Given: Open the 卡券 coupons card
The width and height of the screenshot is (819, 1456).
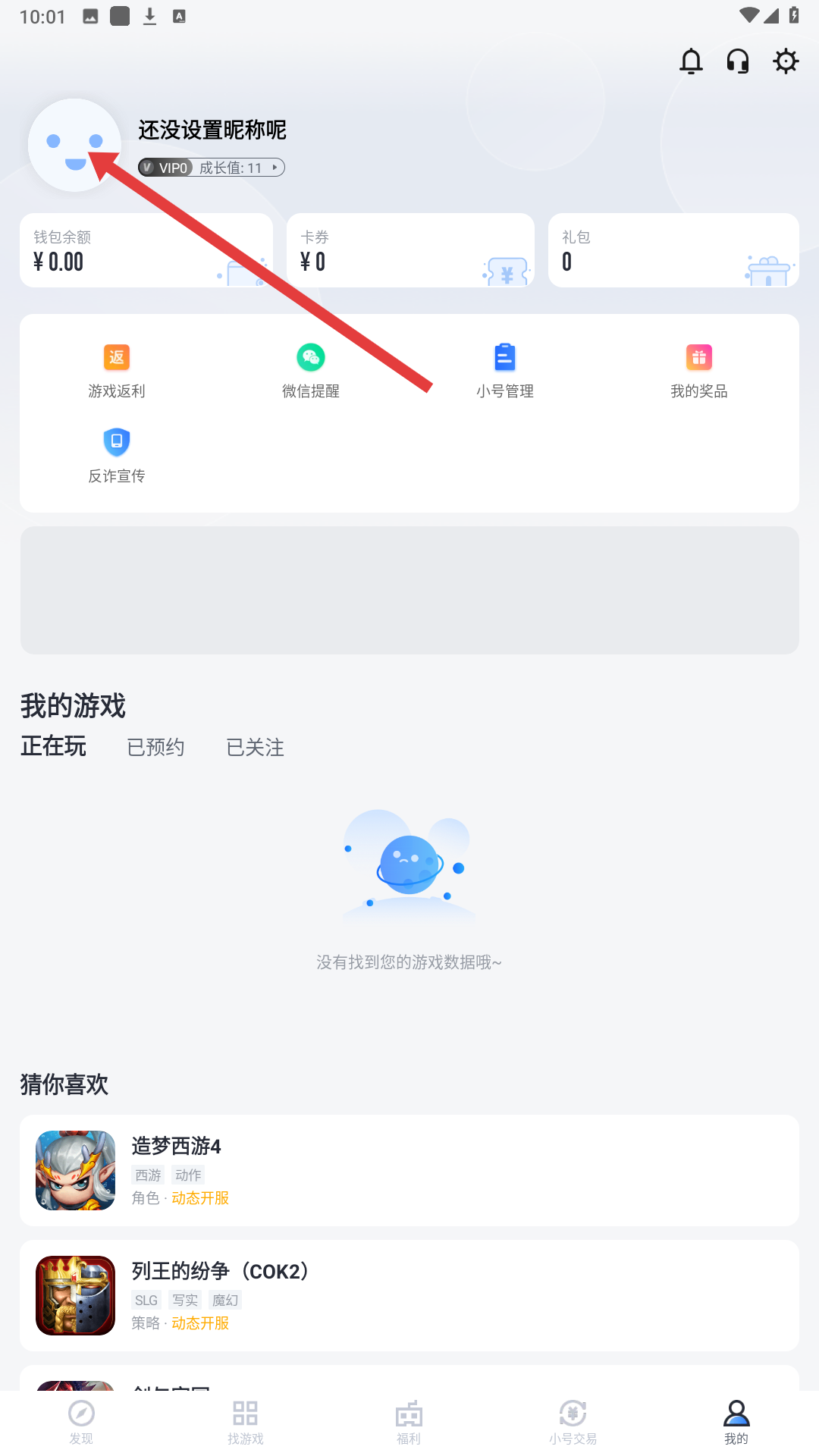Looking at the screenshot, I should (410, 250).
